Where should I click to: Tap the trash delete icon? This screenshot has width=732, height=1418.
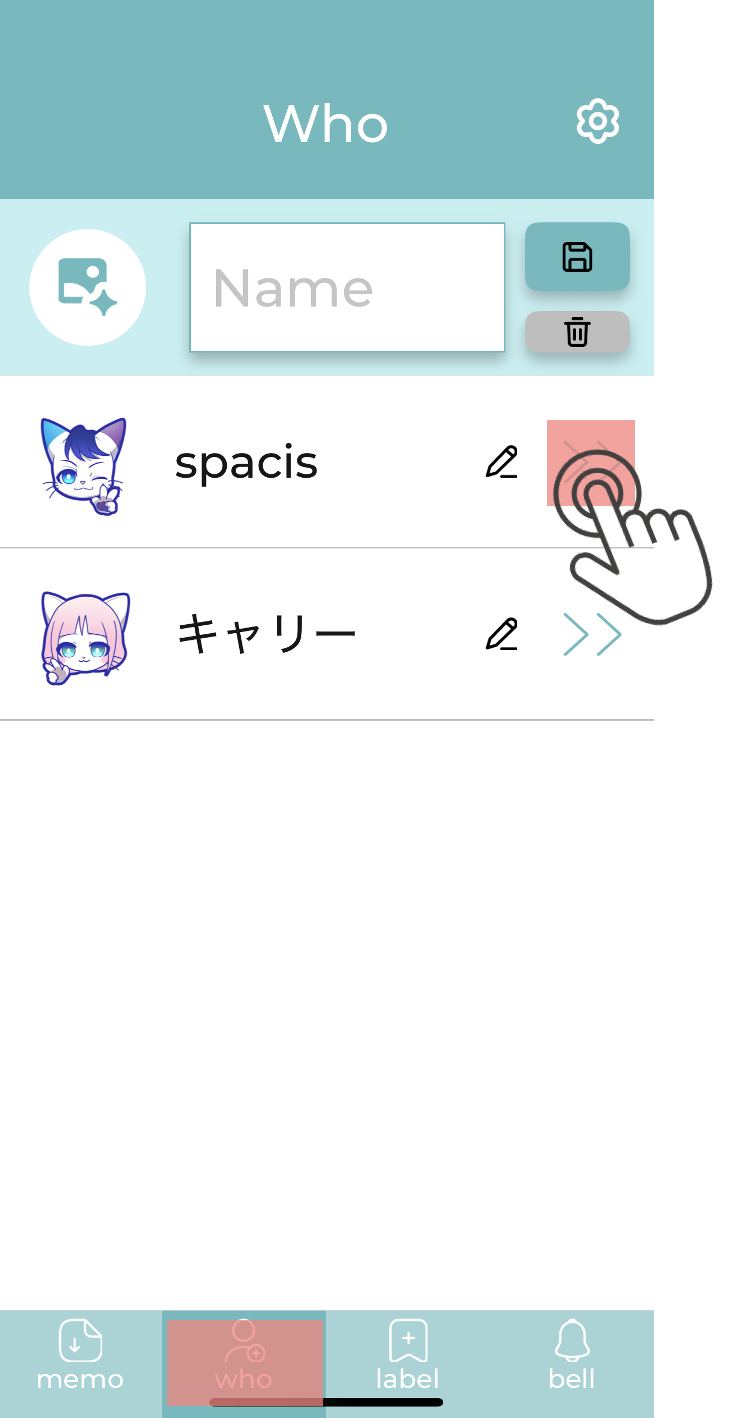point(577,332)
